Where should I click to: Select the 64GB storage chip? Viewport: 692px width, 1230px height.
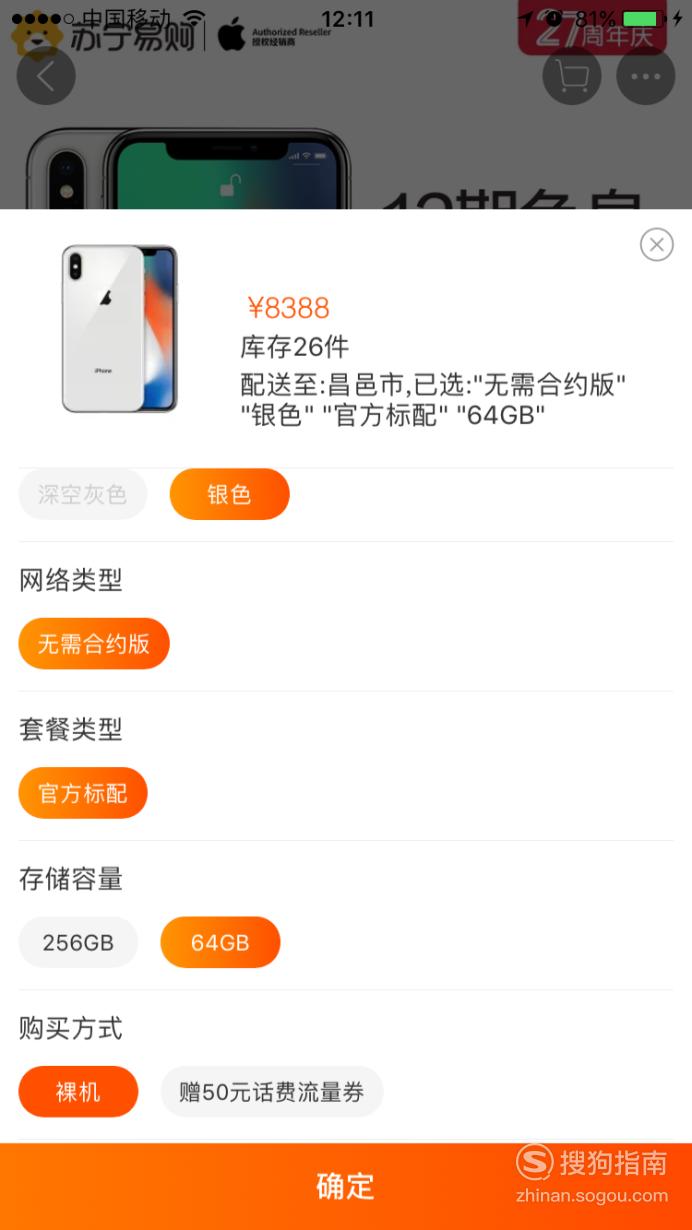(220, 942)
